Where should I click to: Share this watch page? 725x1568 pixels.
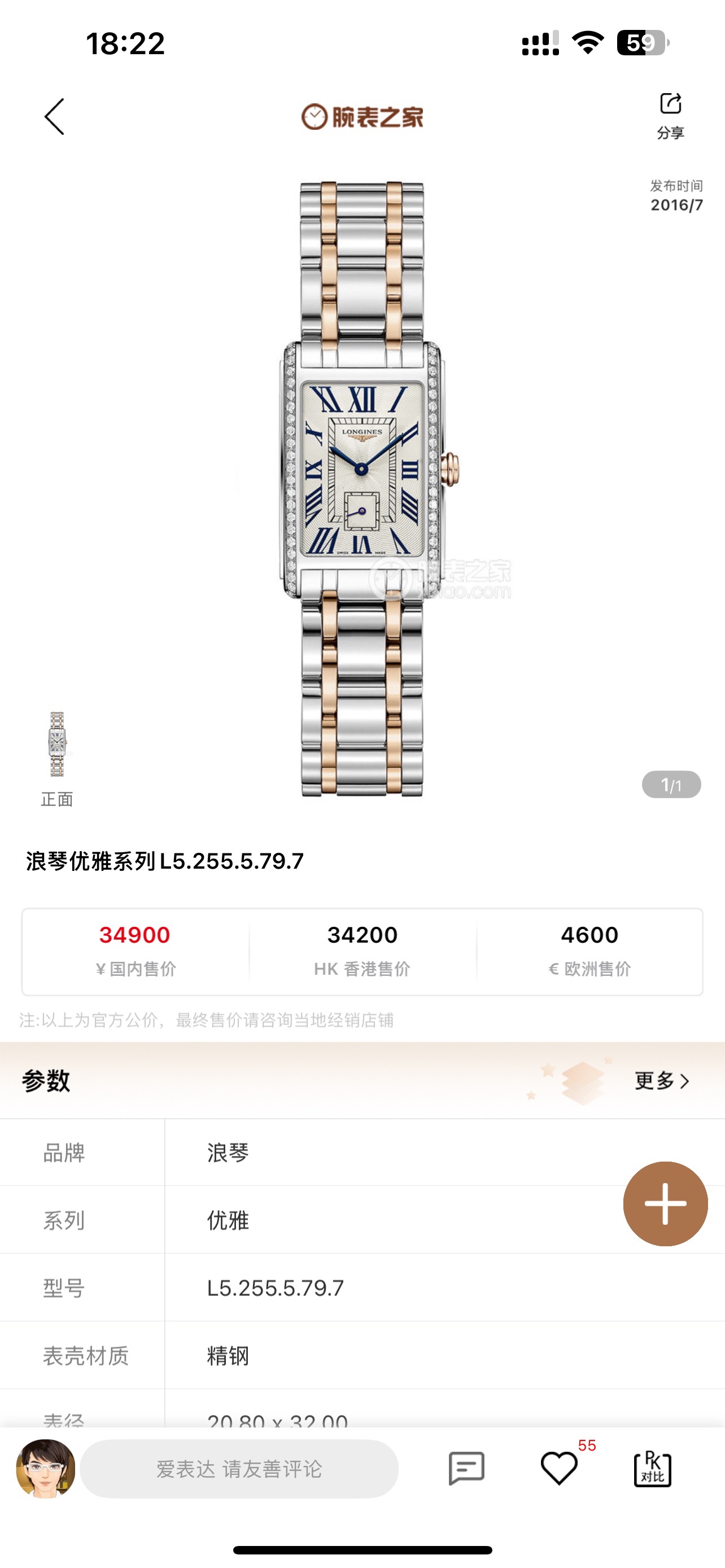click(x=670, y=114)
